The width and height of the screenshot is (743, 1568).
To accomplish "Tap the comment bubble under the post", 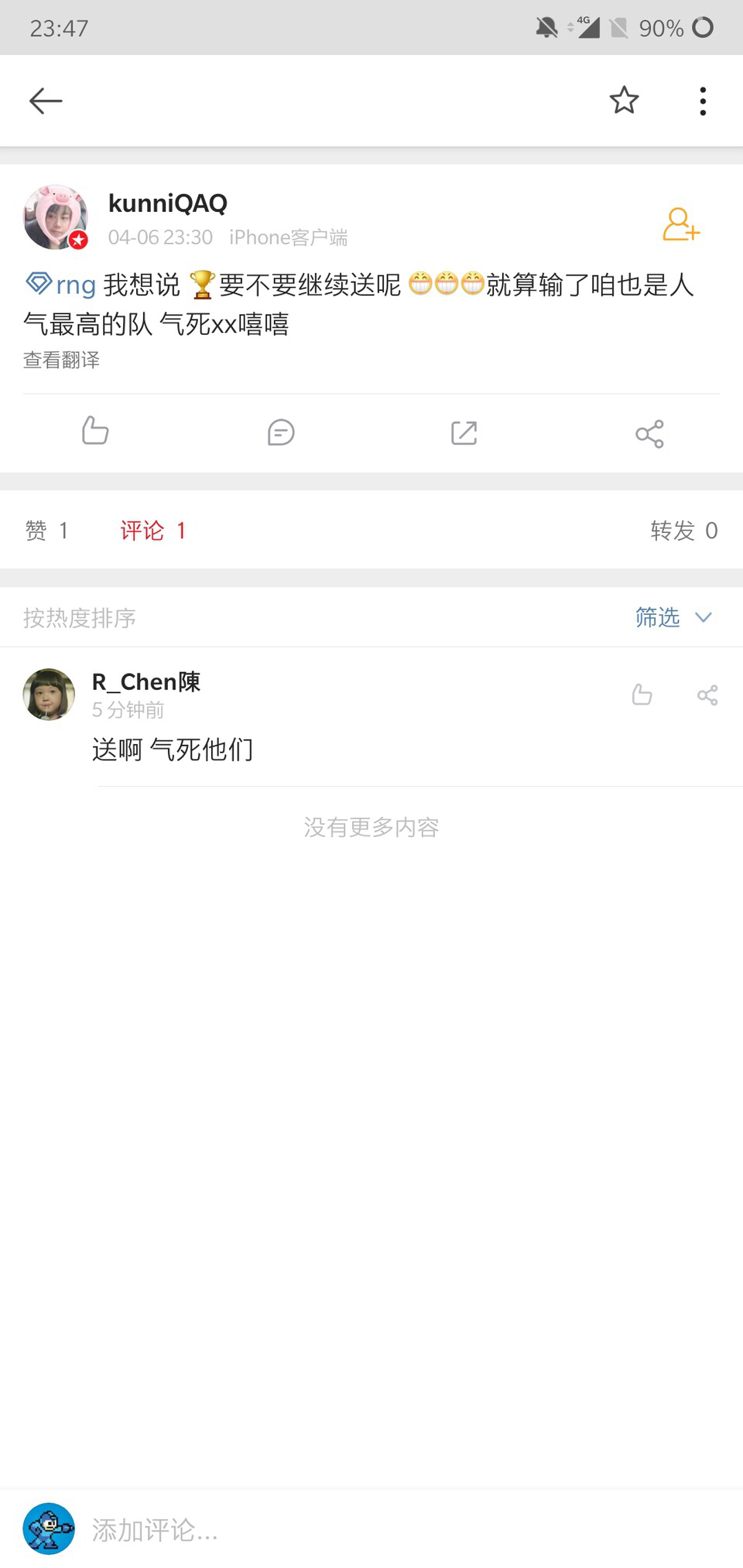I will pyautogui.click(x=280, y=432).
